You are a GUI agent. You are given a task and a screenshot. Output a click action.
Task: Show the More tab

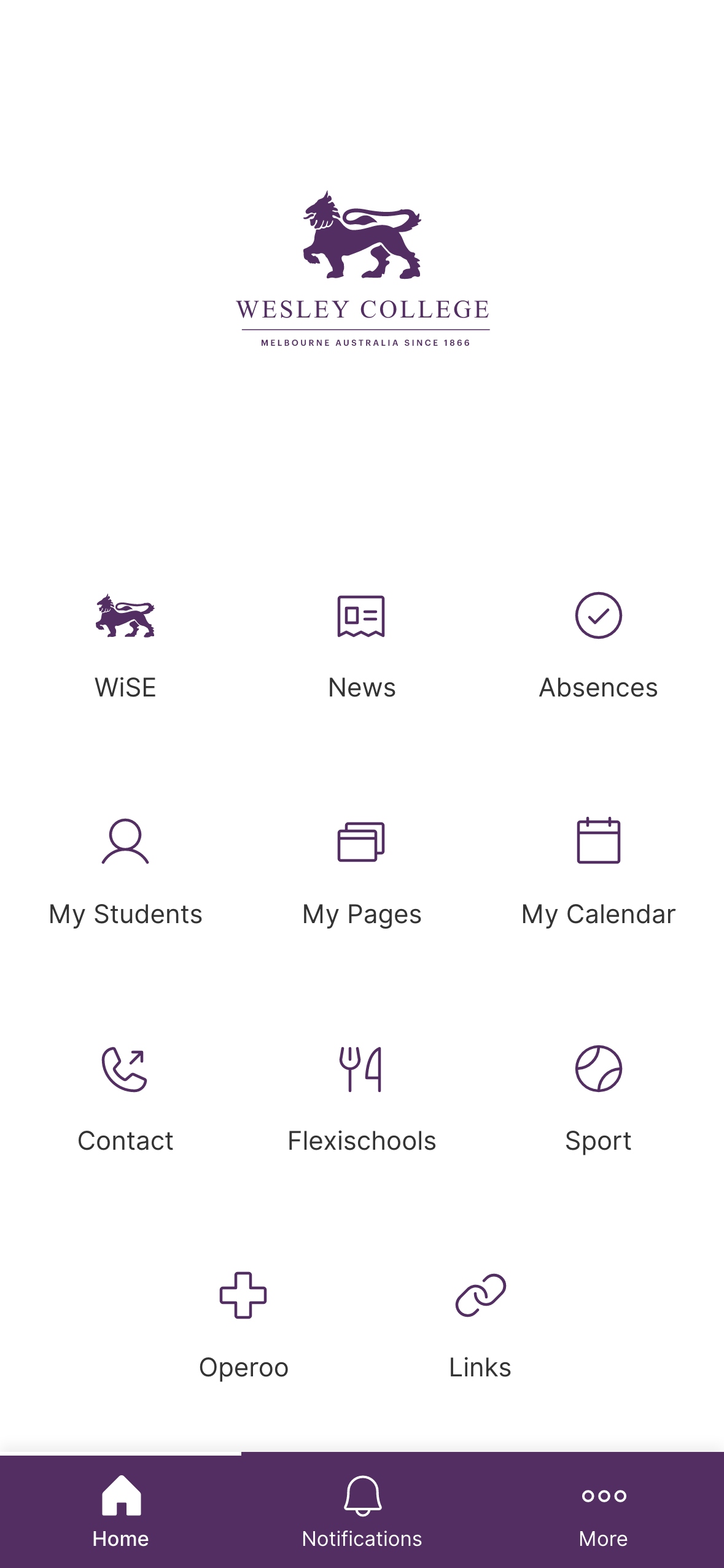pyautogui.click(x=604, y=1511)
